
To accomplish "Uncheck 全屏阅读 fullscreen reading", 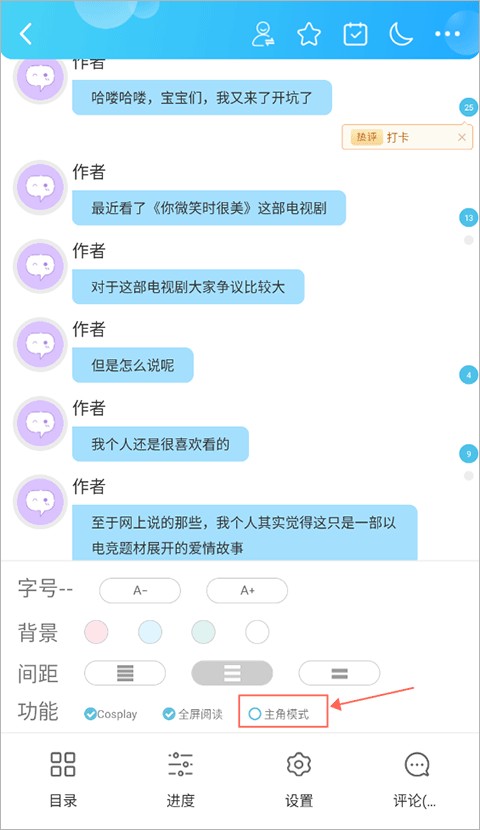I will tap(193, 714).
